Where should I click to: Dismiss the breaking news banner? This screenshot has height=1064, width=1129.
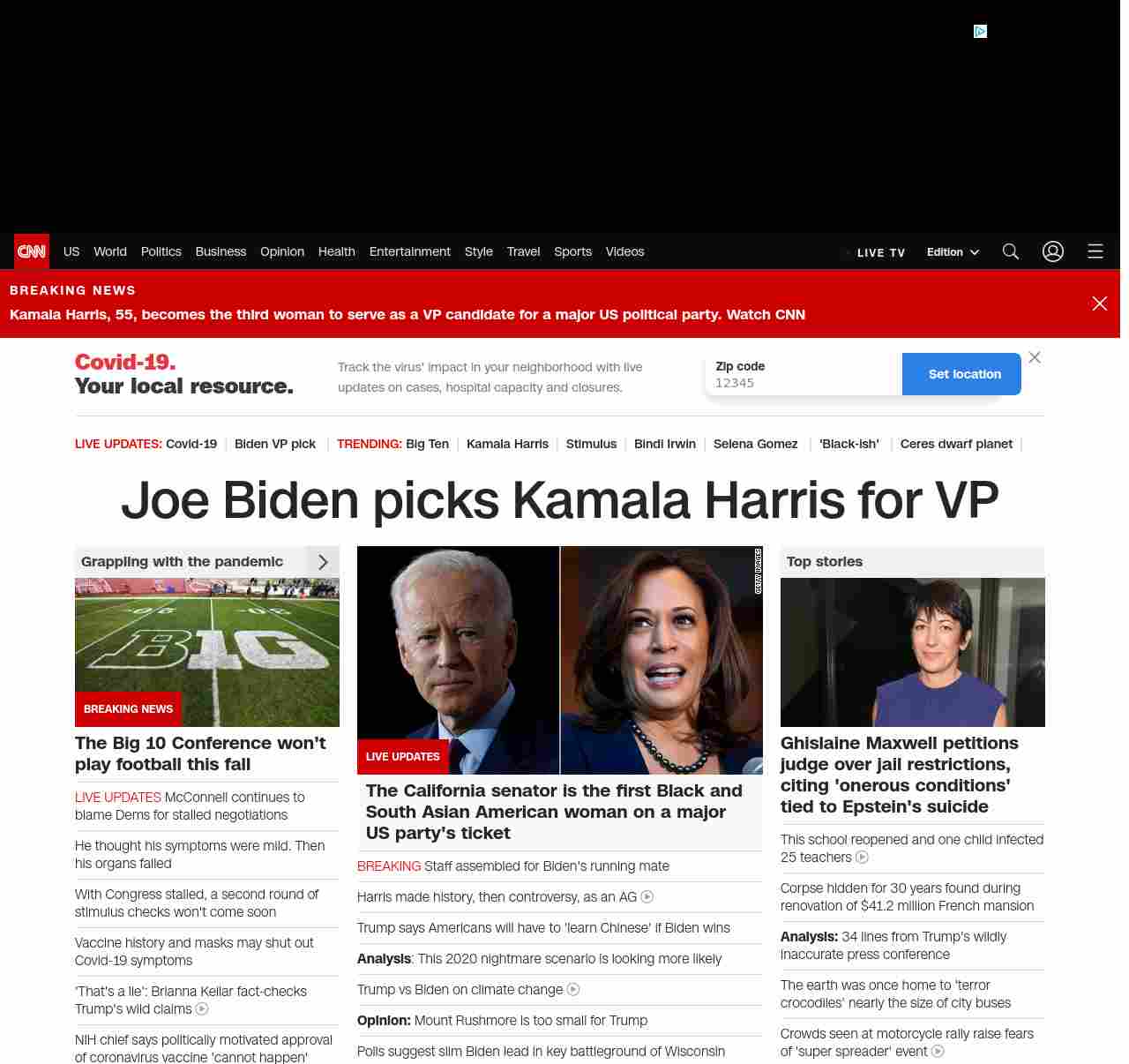[1099, 303]
